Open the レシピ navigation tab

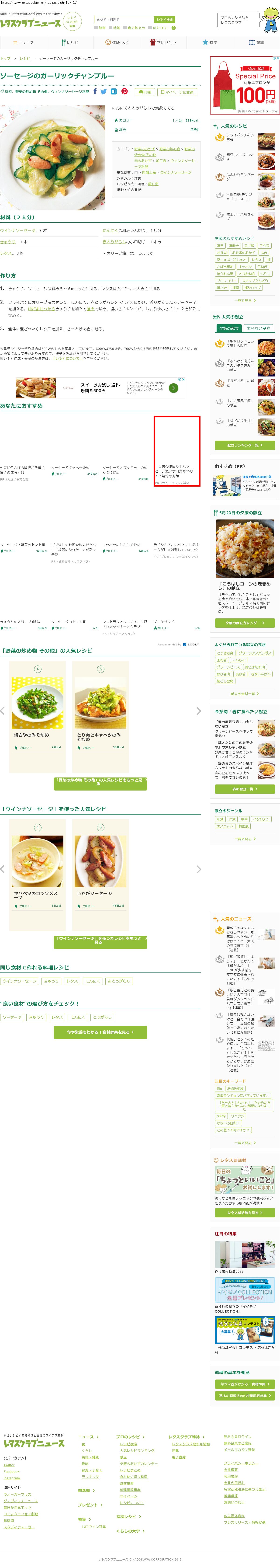(70, 43)
